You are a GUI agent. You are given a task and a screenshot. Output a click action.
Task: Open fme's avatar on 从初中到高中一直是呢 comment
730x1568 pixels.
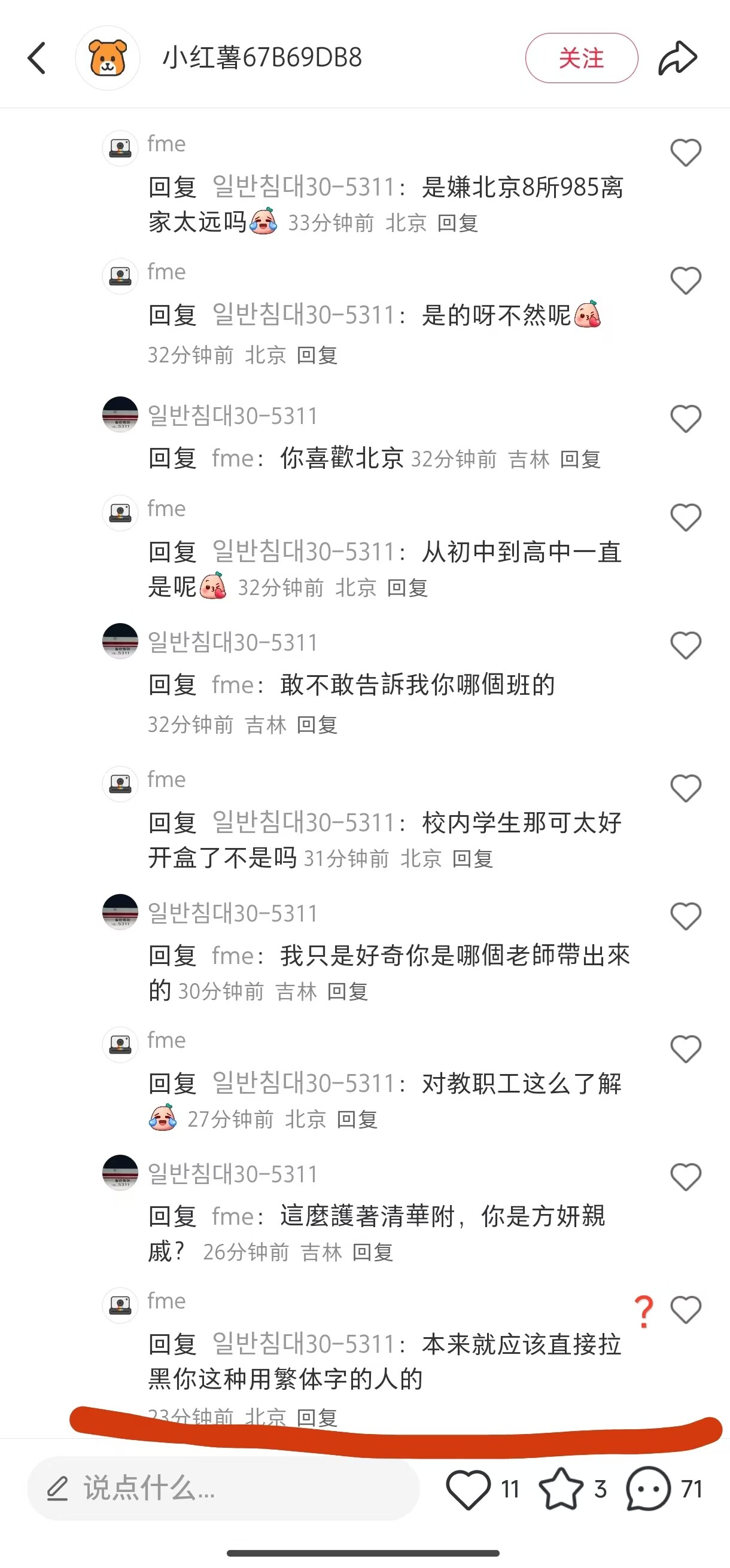[x=120, y=513]
